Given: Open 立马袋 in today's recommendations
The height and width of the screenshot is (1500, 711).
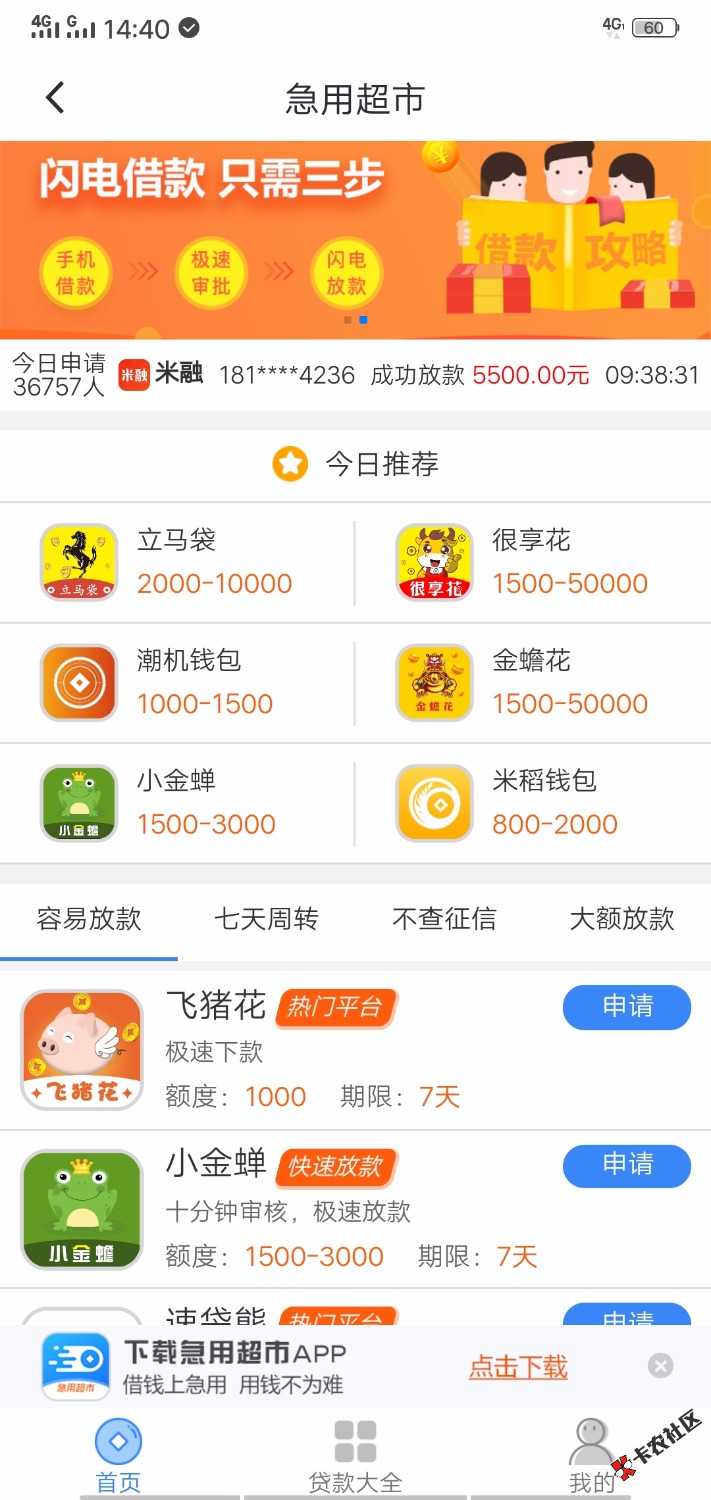Looking at the screenshot, I should 177,563.
